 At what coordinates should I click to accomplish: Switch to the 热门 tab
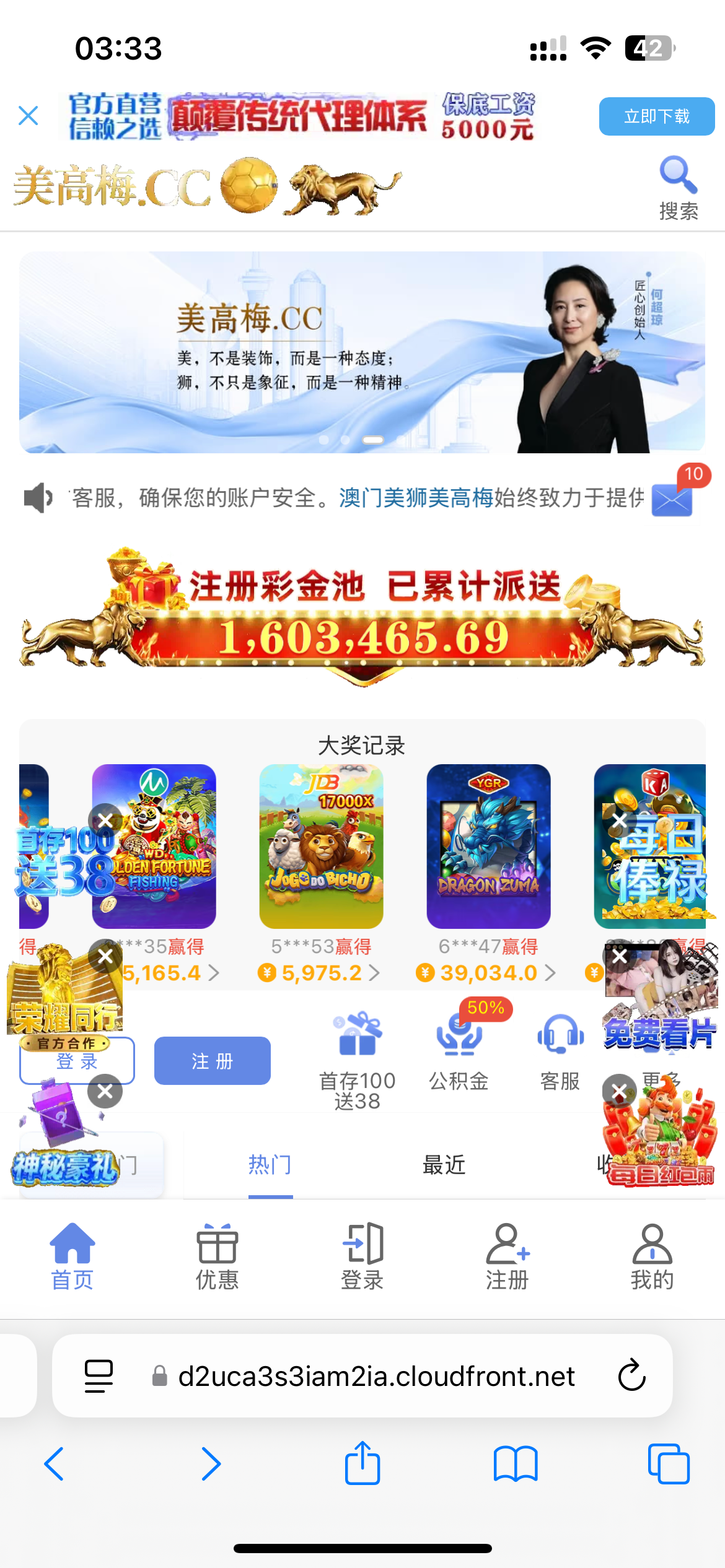(x=270, y=1165)
